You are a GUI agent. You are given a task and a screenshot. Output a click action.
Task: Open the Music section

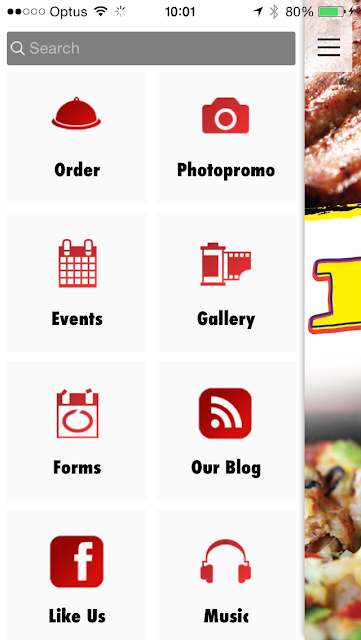pyautogui.click(x=225, y=575)
